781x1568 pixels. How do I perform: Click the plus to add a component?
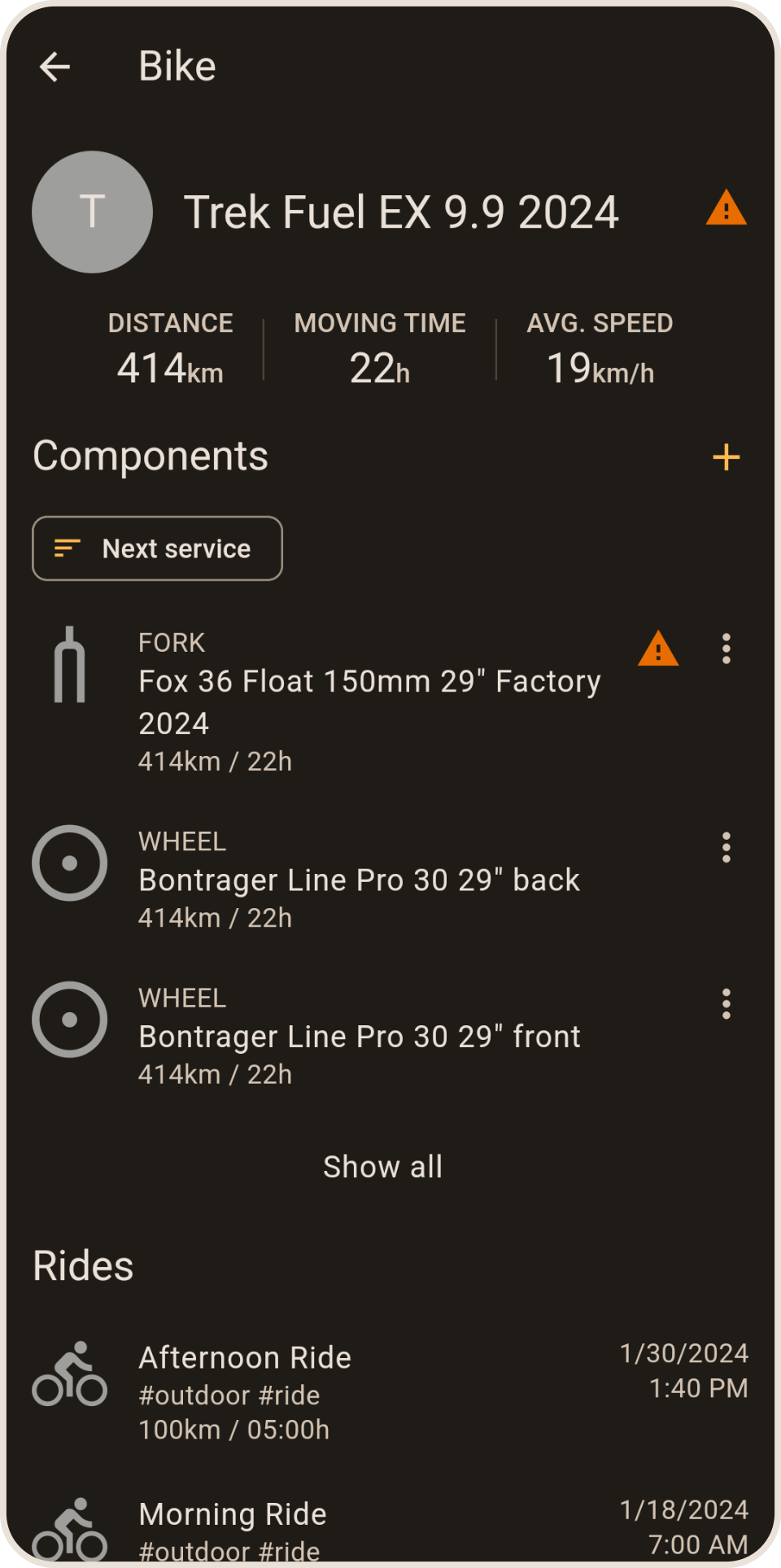click(725, 457)
